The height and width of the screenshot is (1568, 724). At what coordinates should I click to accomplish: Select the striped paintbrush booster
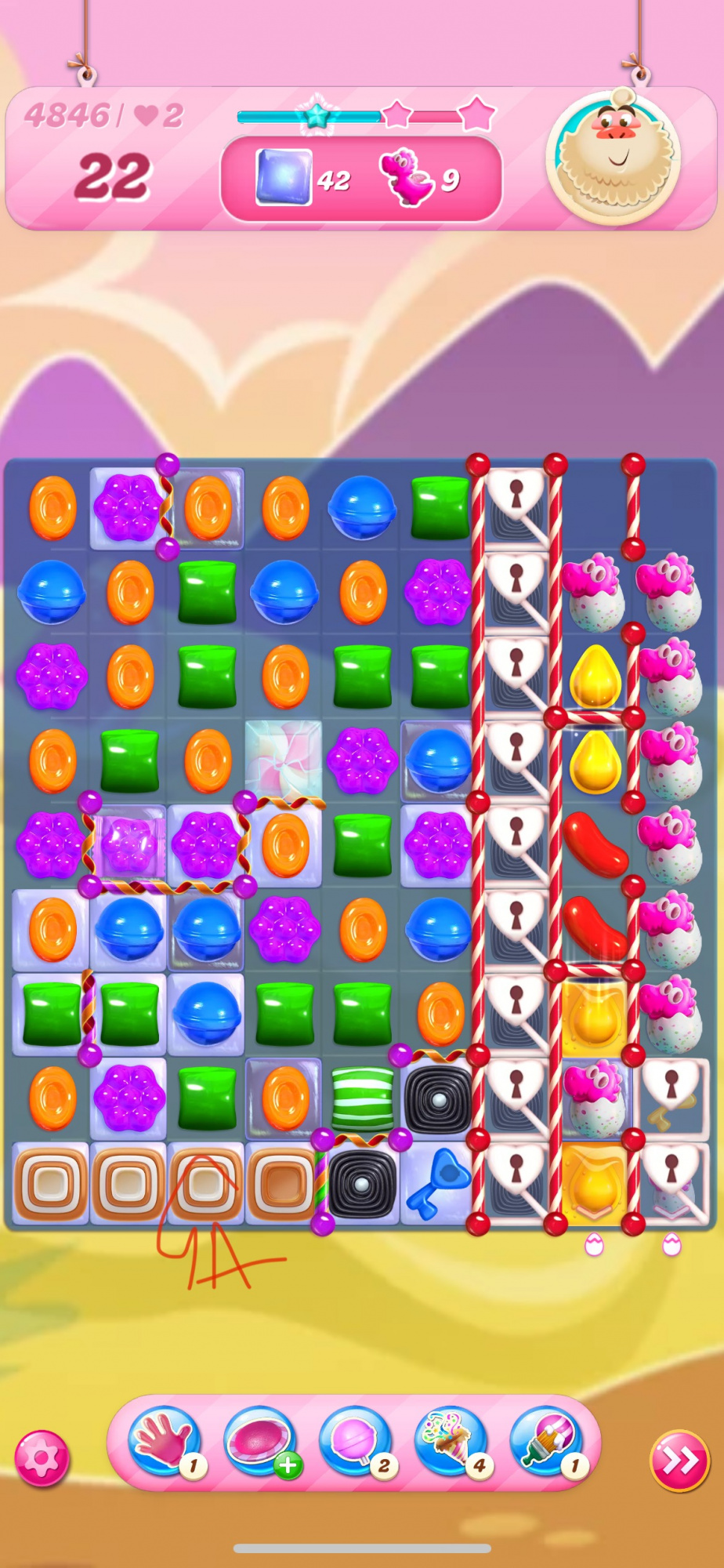click(545, 1441)
